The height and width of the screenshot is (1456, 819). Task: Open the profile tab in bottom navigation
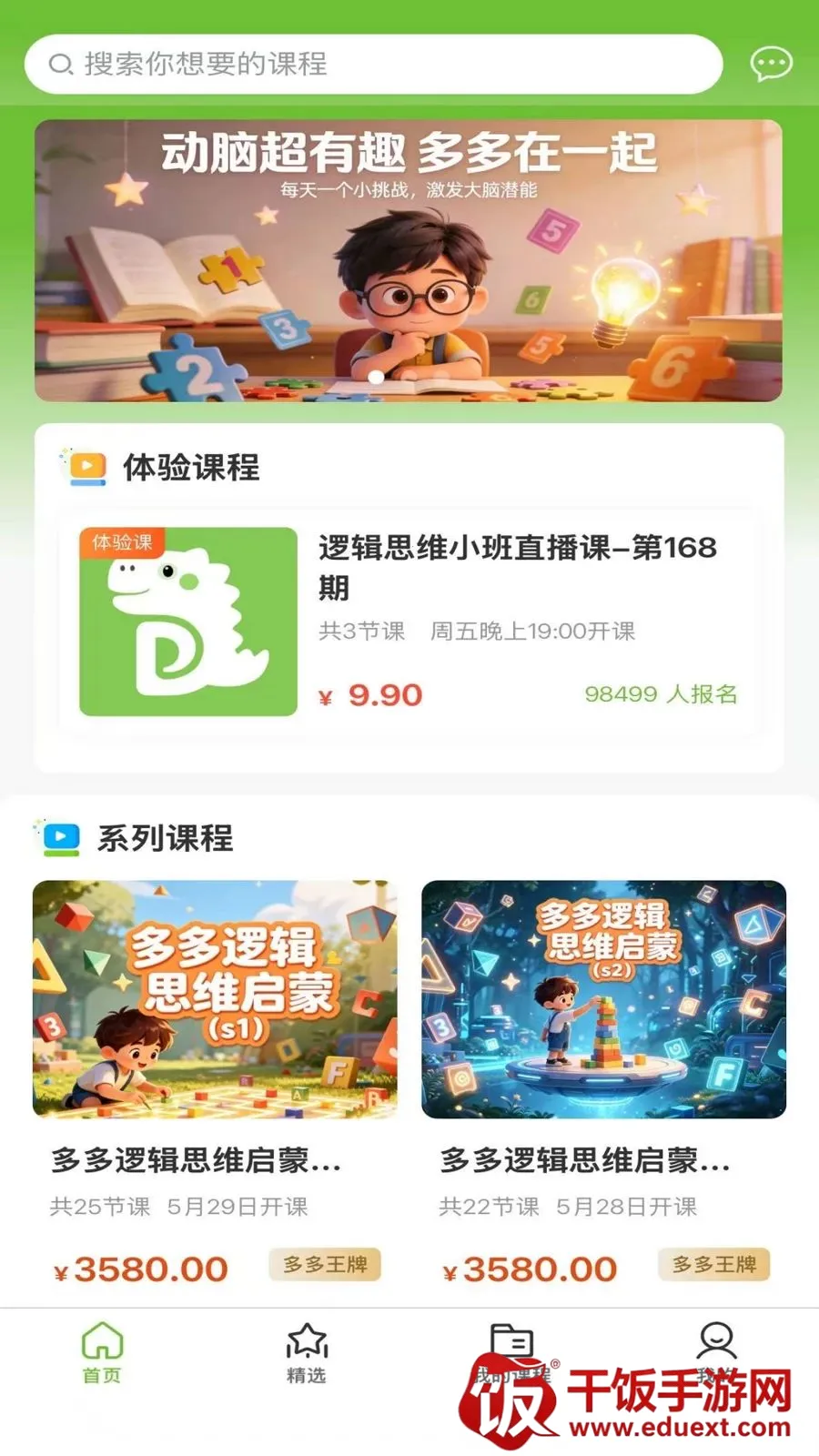click(716, 1353)
